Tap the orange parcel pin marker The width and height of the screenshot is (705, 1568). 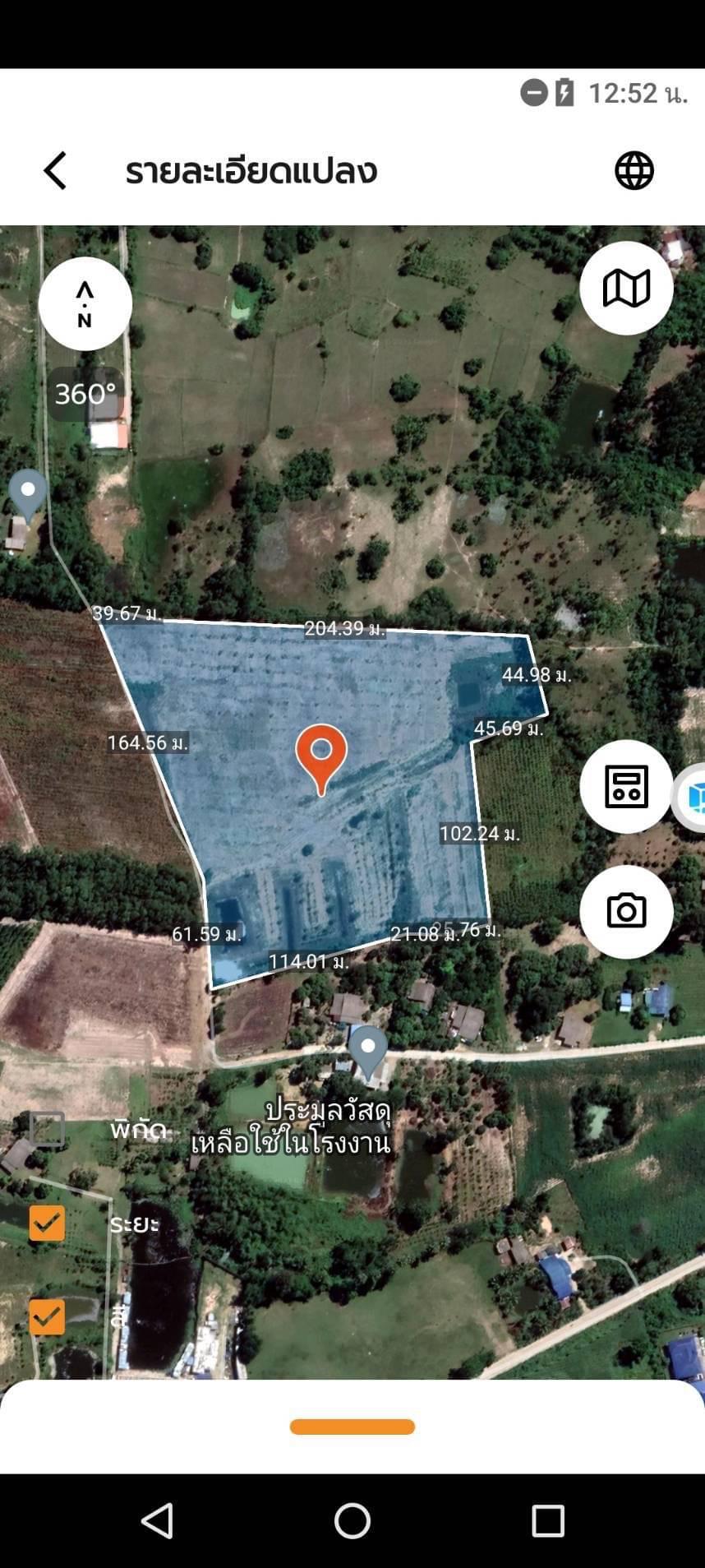(x=321, y=759)
